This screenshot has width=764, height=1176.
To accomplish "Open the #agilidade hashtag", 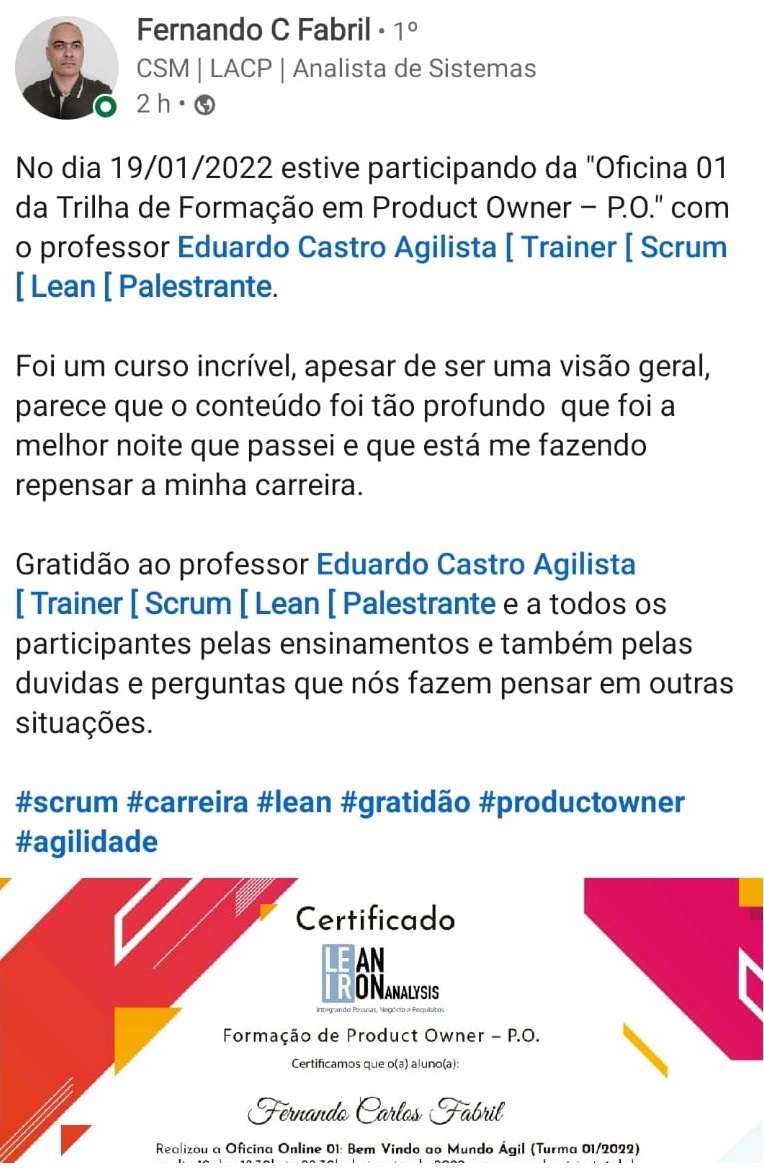I will click(x=87, y=842).
